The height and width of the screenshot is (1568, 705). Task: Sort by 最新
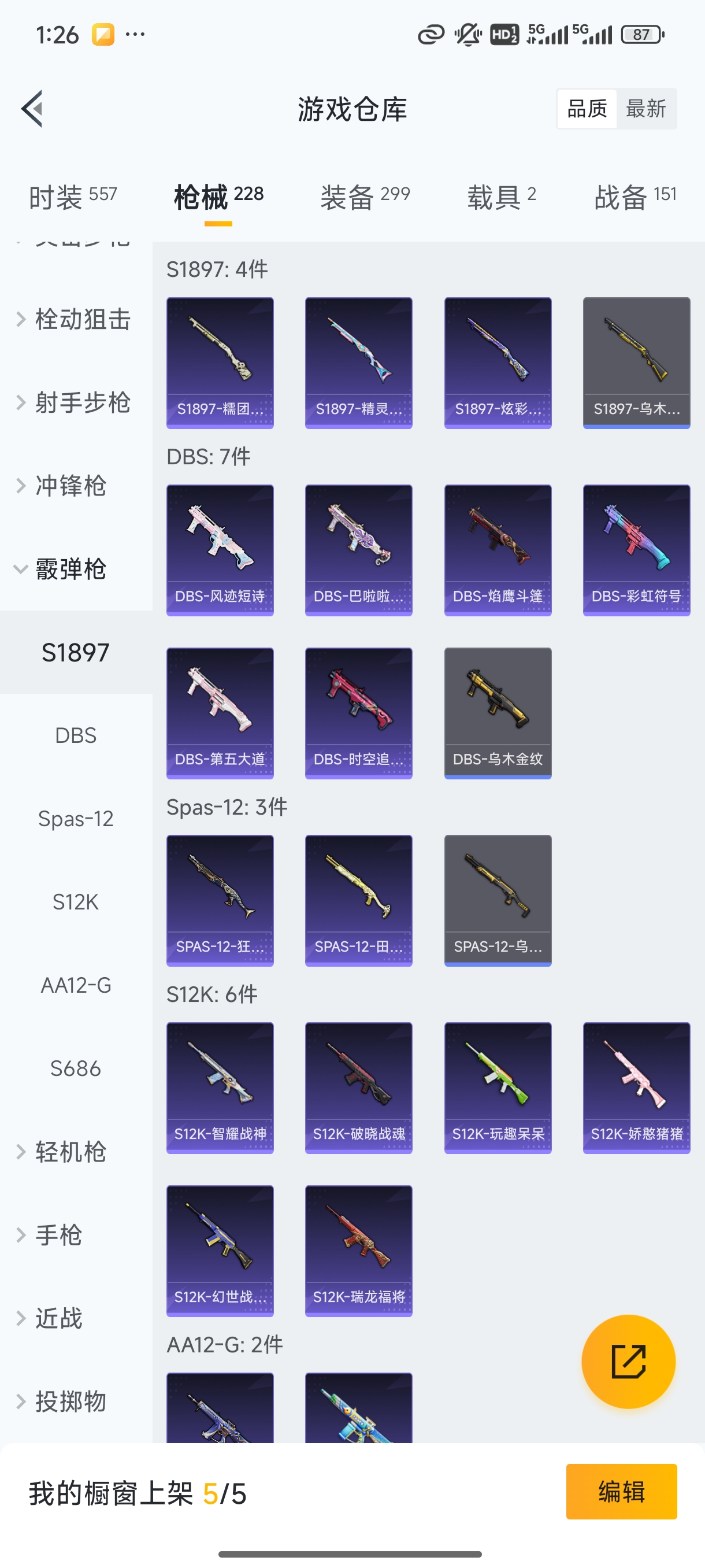click(645, 109)
